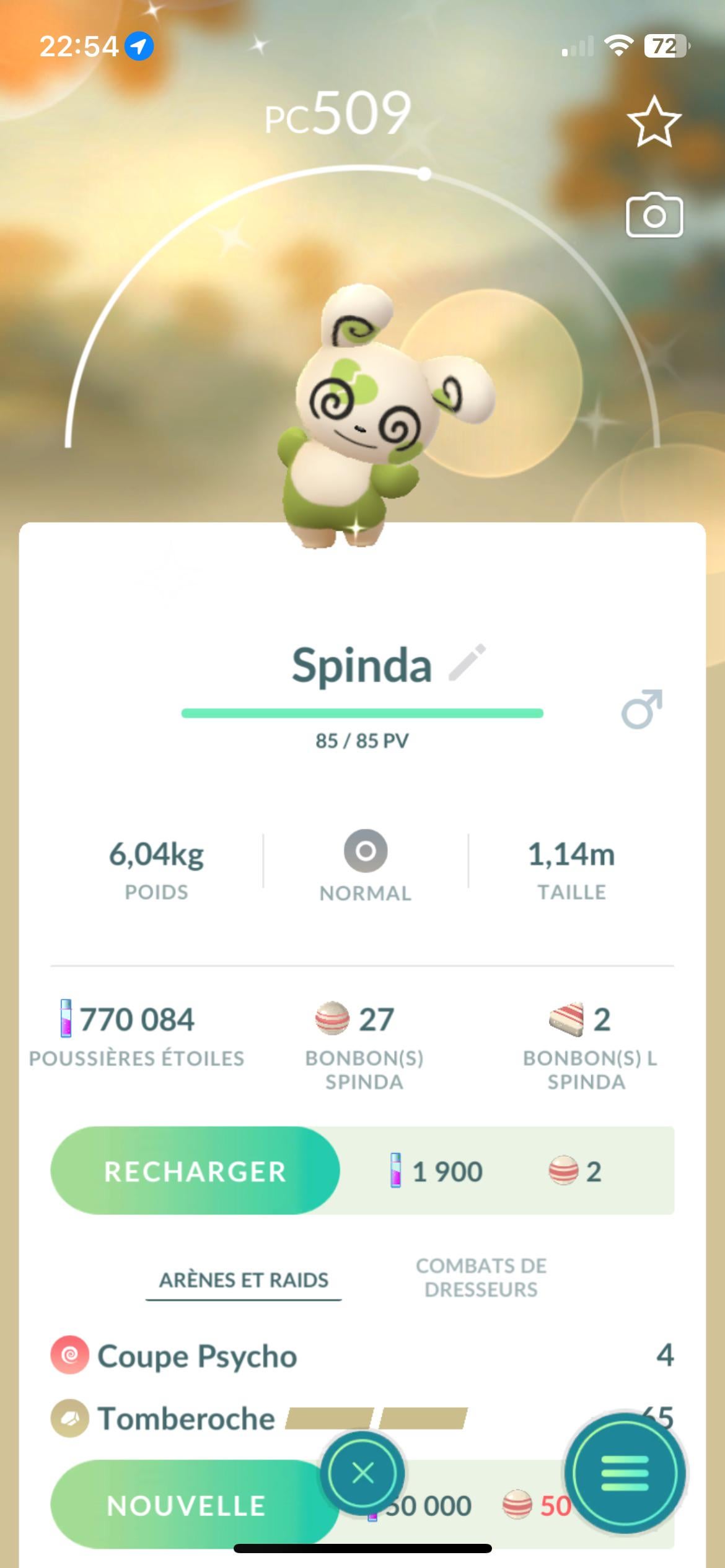This screenshot has height=1568, width=725.
Task: Open the AR camera for Spinda
Action: (654, 216)
